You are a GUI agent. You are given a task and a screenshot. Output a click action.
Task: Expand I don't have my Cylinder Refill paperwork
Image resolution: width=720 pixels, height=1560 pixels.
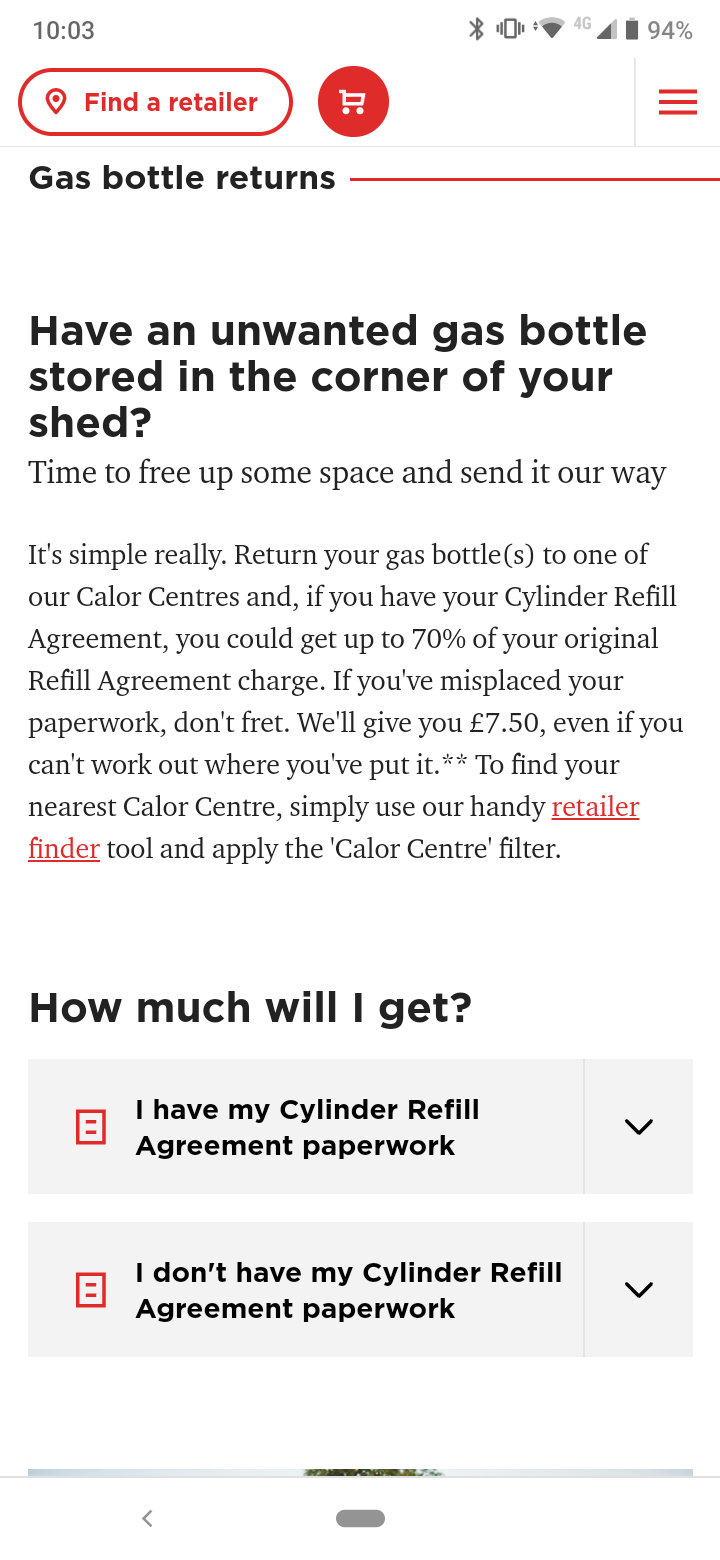[638, 1290]
